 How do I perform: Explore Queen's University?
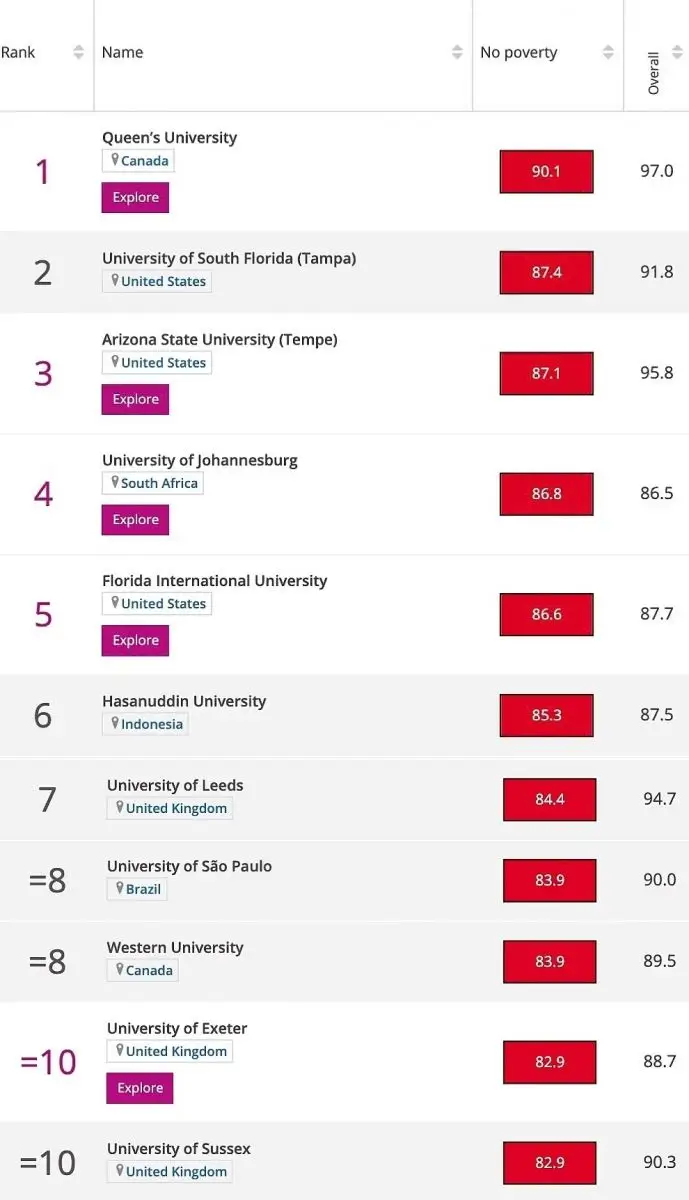coord(135,198)
